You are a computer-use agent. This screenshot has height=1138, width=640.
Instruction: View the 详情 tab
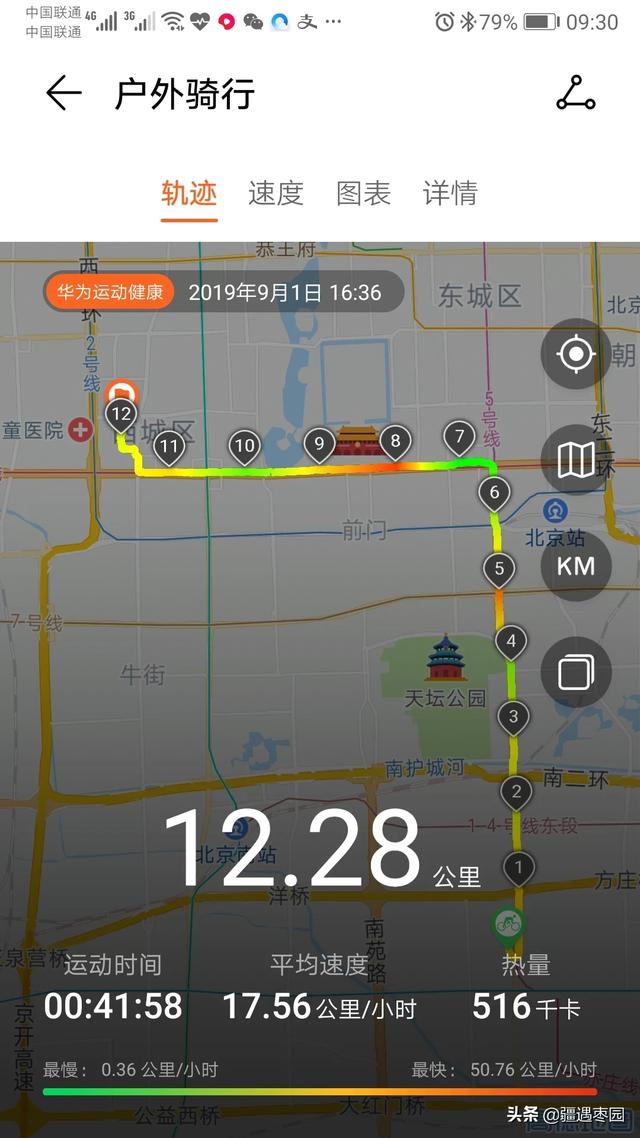(x=450, y=193)
